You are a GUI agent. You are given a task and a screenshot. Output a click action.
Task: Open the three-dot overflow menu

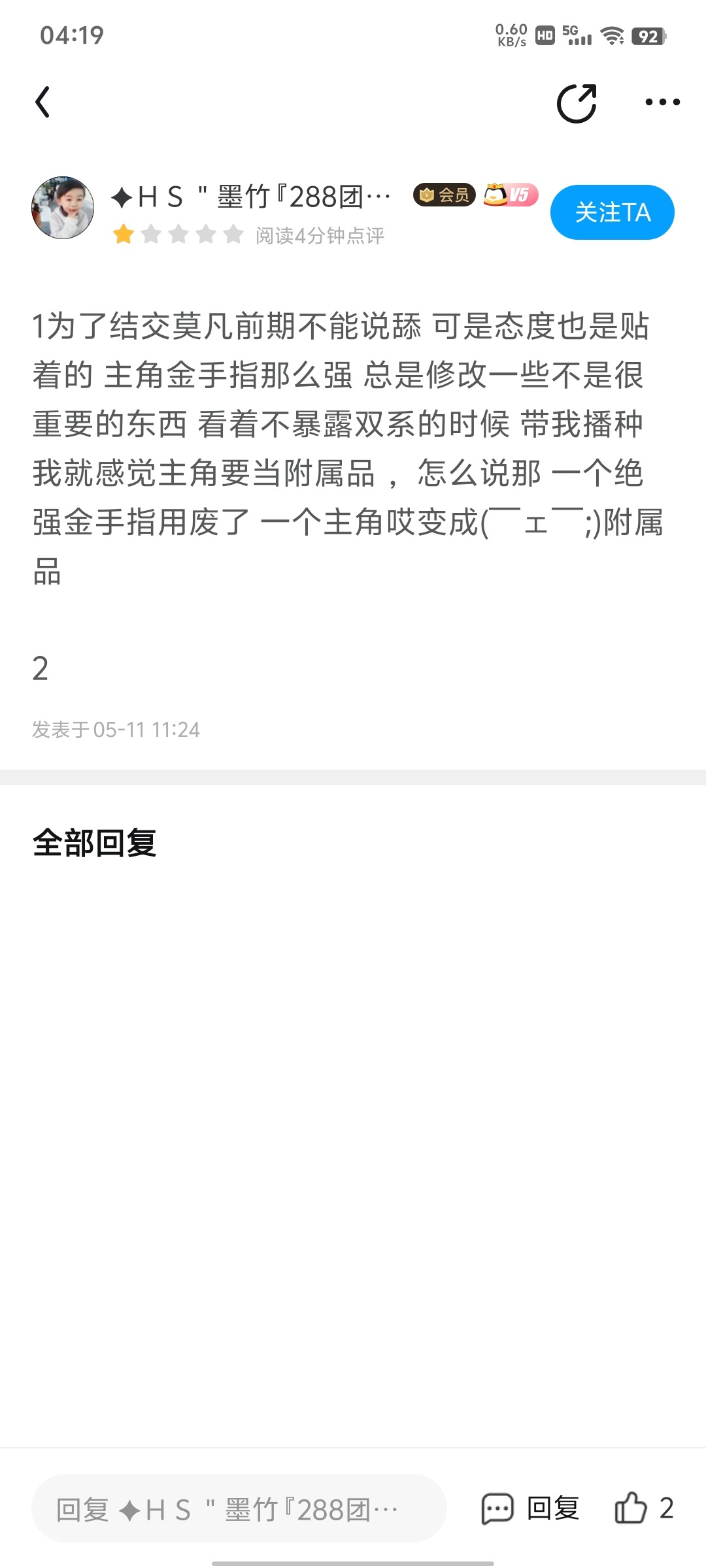pyautogui.click(x=662, y=103)
